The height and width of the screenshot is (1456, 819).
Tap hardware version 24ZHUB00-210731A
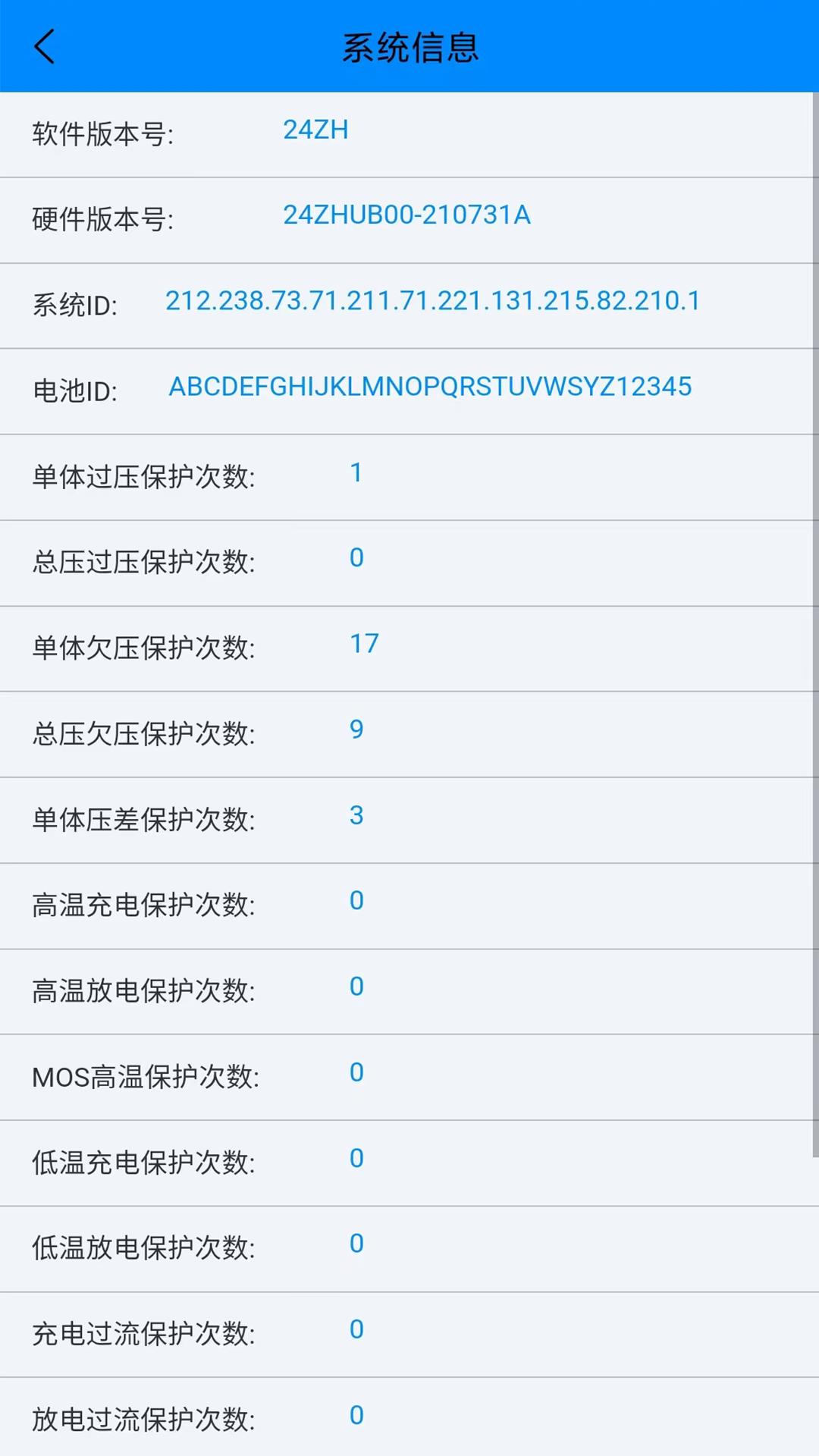407,215
